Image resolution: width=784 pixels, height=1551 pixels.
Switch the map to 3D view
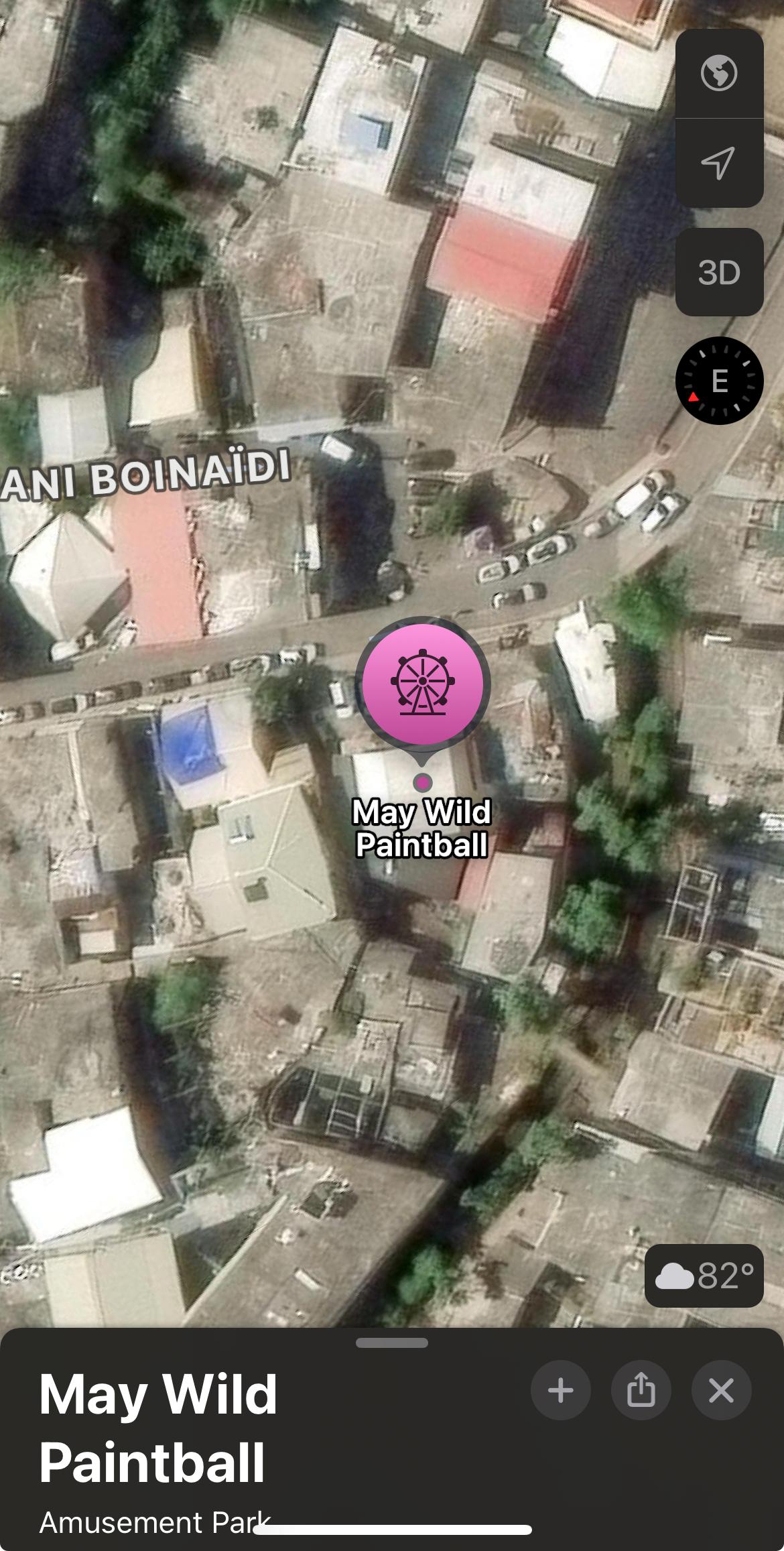click(x=719, y=272)
